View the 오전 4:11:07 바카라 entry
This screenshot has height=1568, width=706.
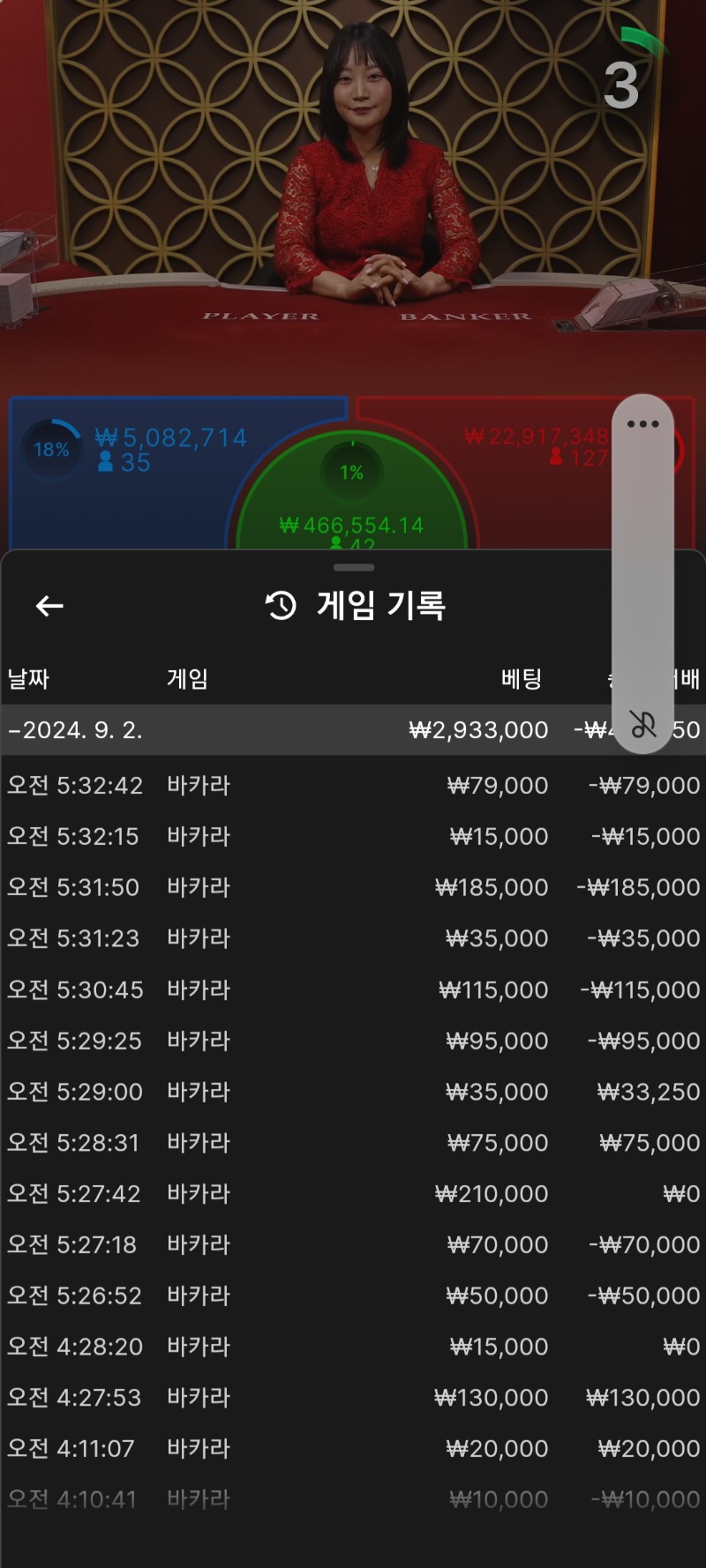click(x=353, y=1449)
